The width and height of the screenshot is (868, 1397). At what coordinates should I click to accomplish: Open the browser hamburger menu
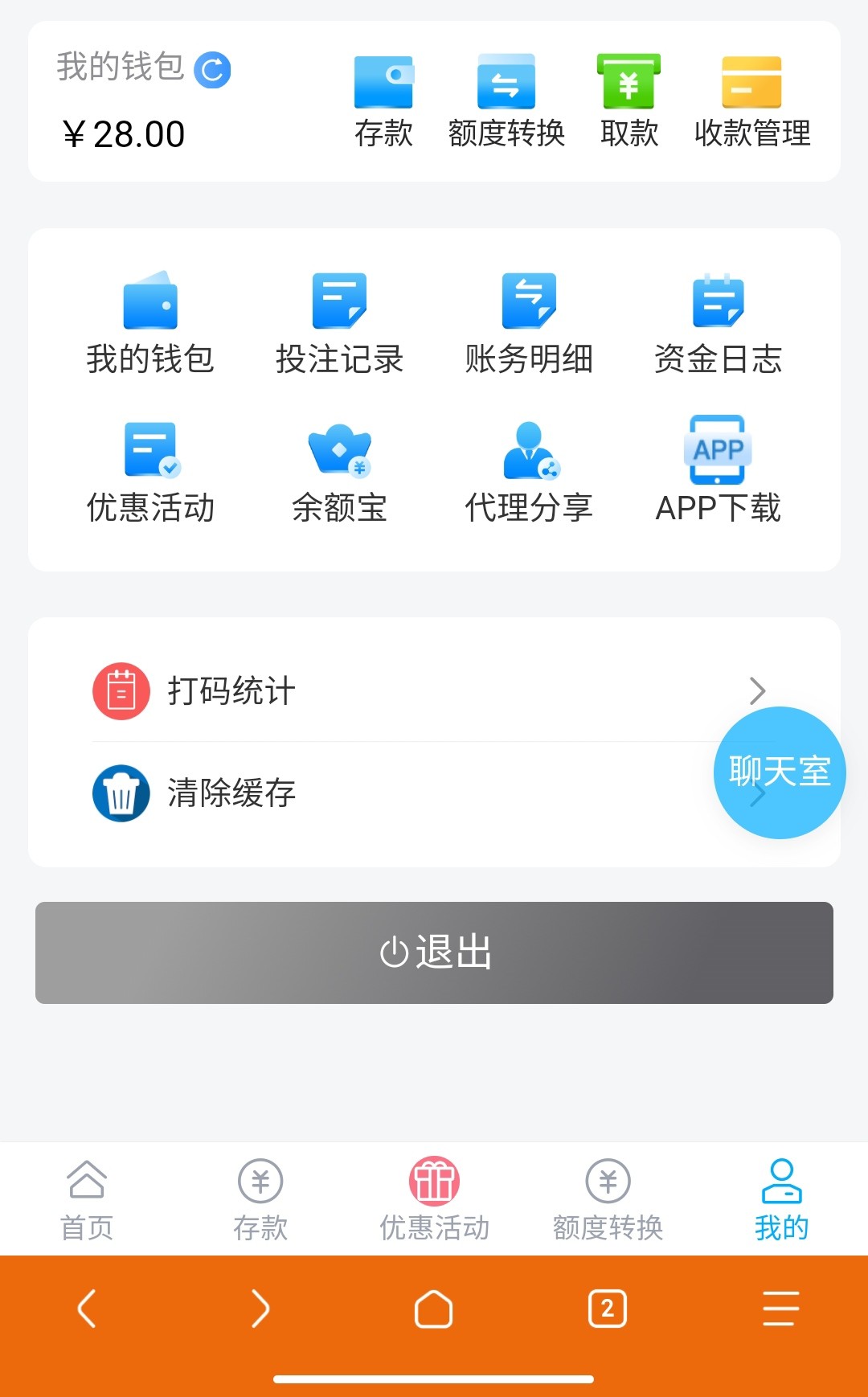(x=780, y=1309)
